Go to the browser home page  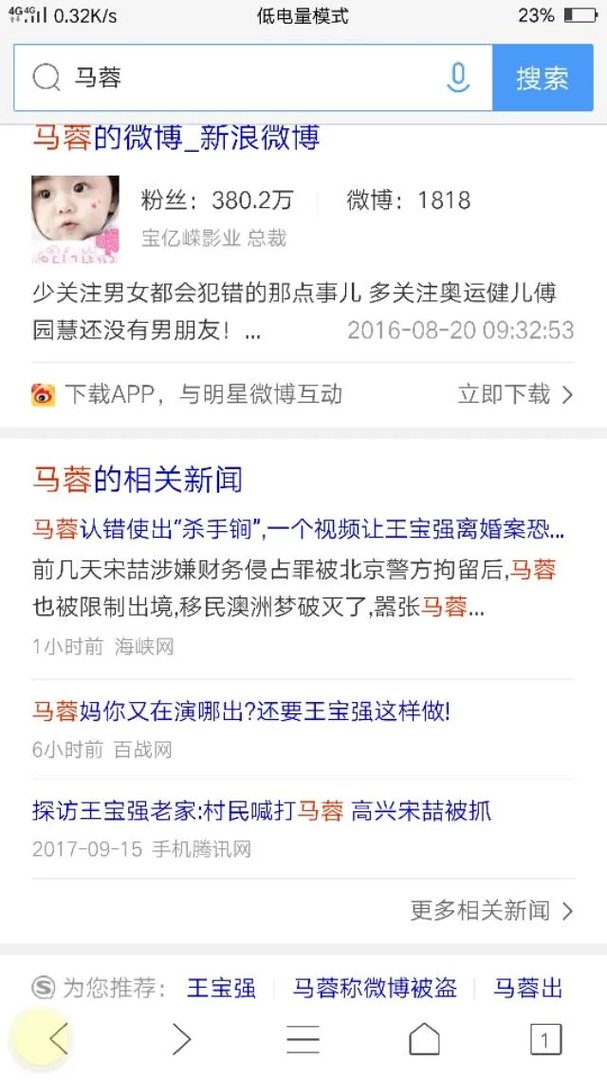point(424,1040)
